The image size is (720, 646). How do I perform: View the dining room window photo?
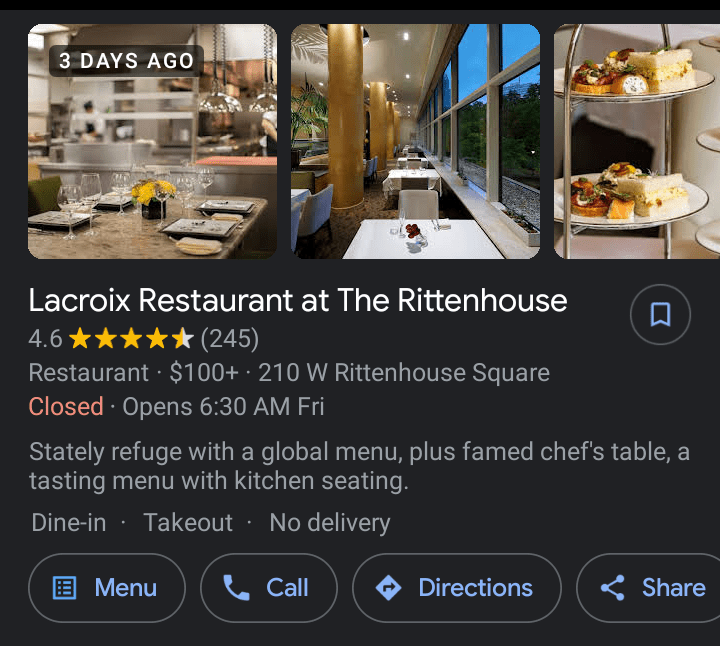415,142
